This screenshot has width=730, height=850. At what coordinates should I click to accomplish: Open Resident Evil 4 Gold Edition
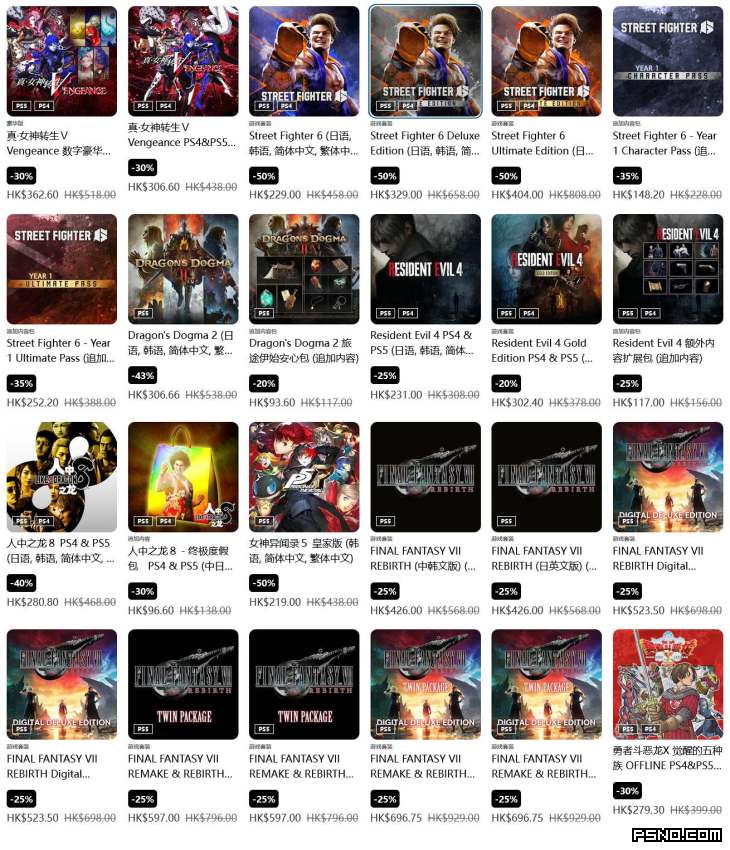click(x=546, y=269)
